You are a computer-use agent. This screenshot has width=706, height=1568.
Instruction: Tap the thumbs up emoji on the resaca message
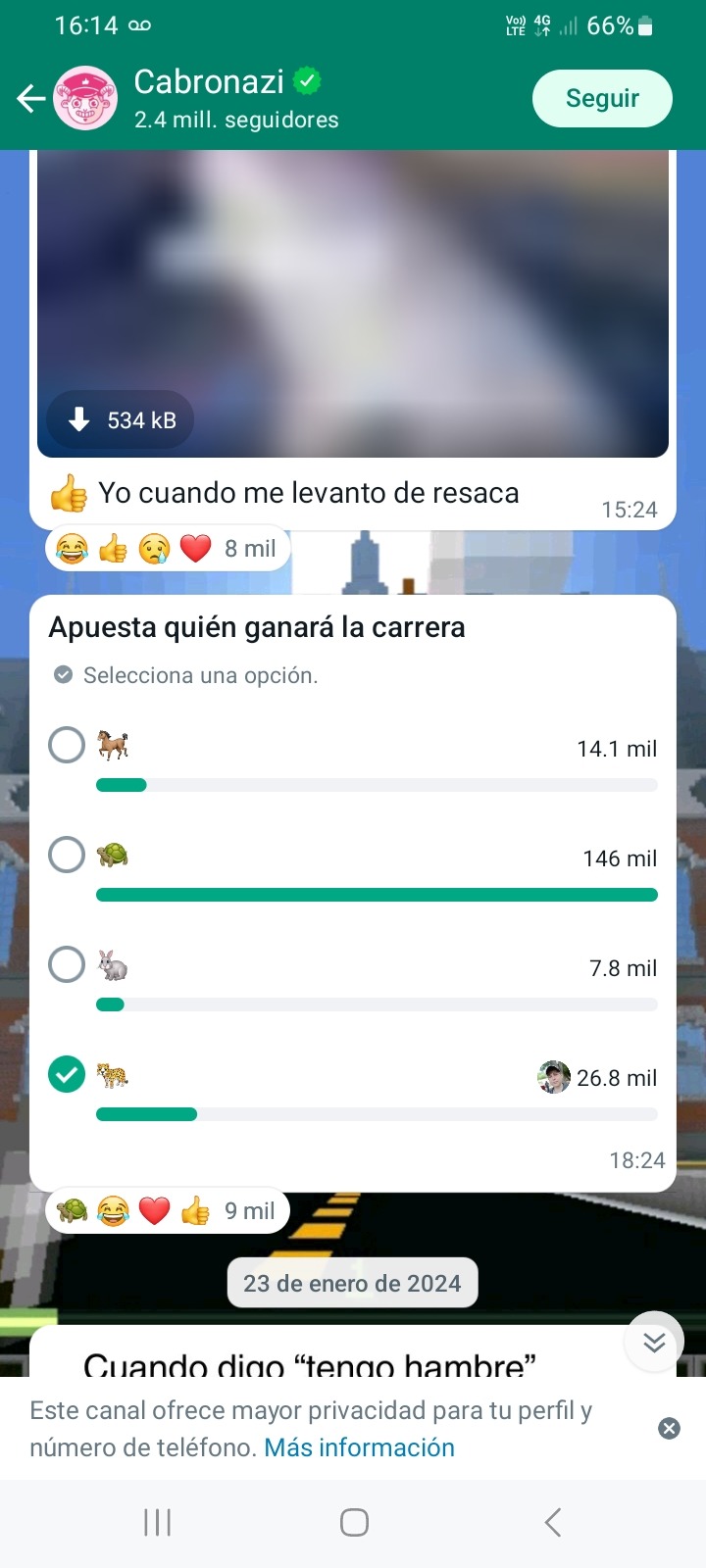pos(68,492)
